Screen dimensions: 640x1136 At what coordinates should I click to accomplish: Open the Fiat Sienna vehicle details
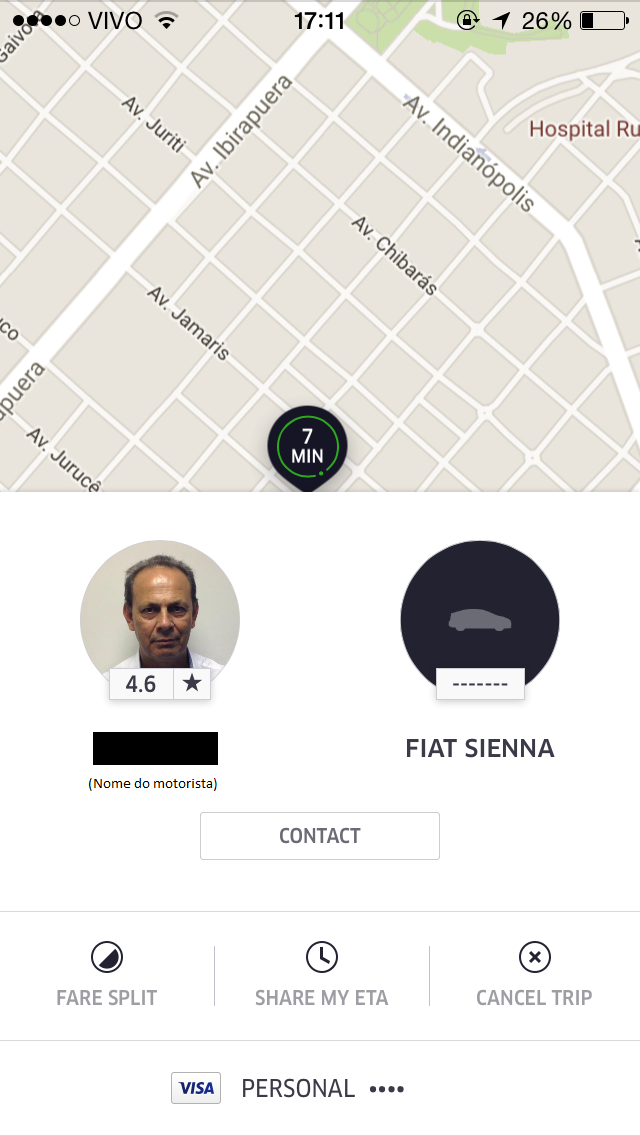pyautogui.click(x=480, y=620)
